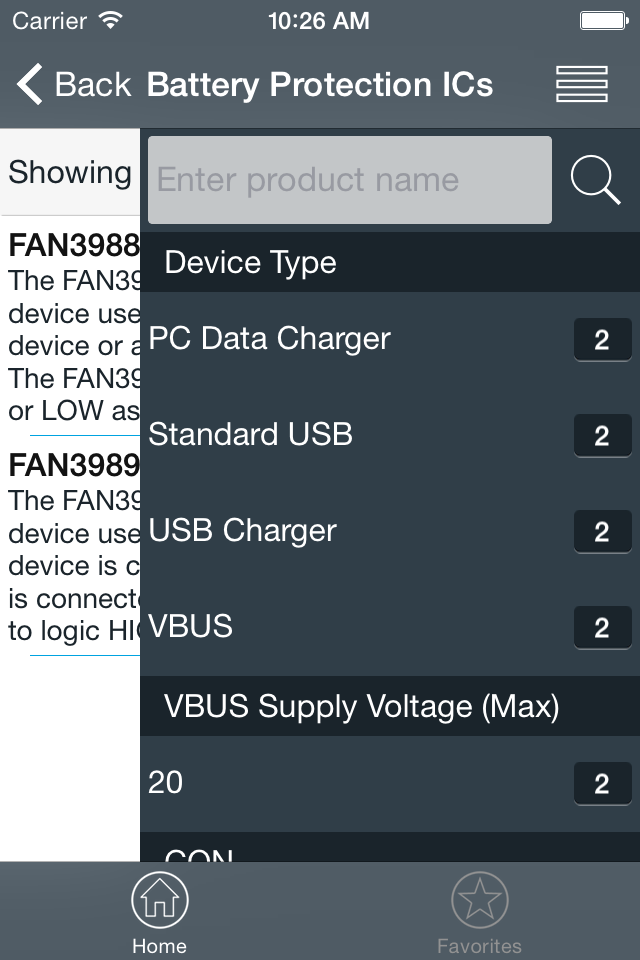
Task: Filter by VBUS device type
Action: click(390, 627)
